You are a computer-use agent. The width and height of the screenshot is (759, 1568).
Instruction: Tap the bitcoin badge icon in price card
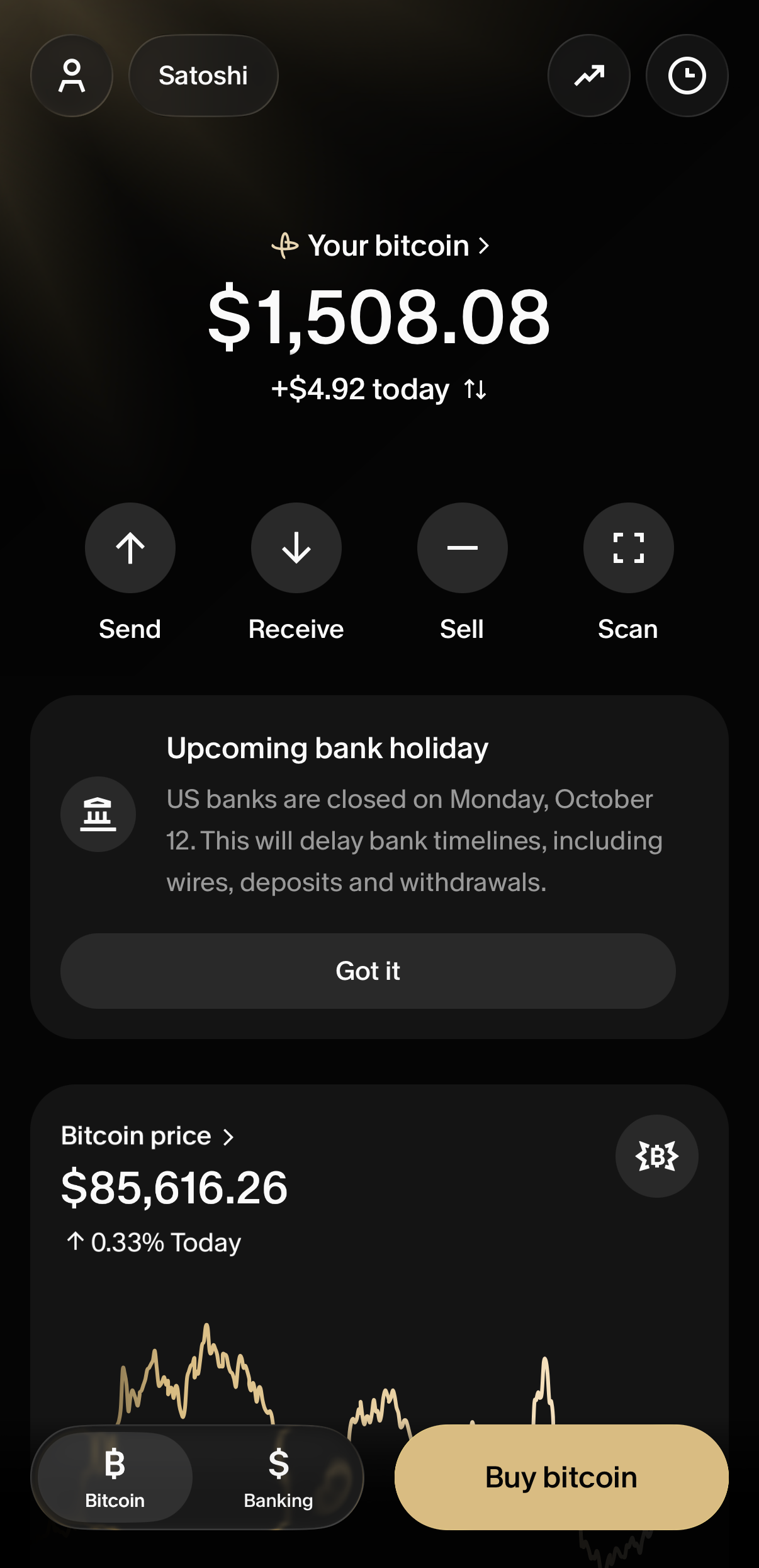point(657,1156)
